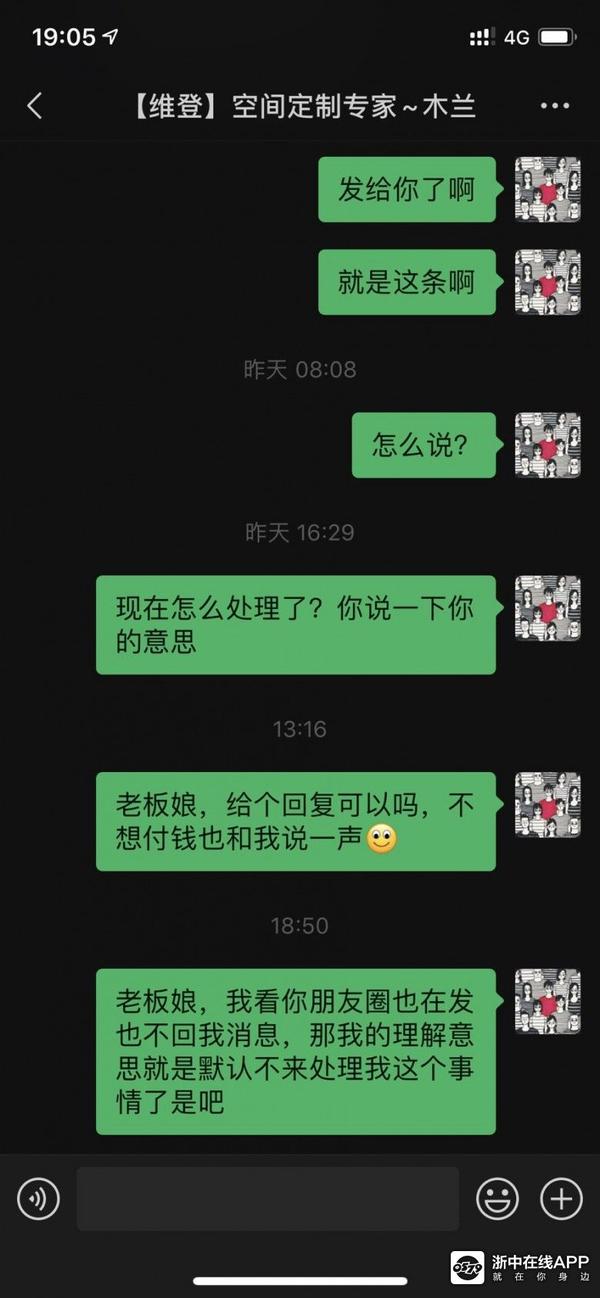This screenshot has height=1298, width=600.
Task: Open the chat's three-dot menu
Action: click(x=554, y=106)
